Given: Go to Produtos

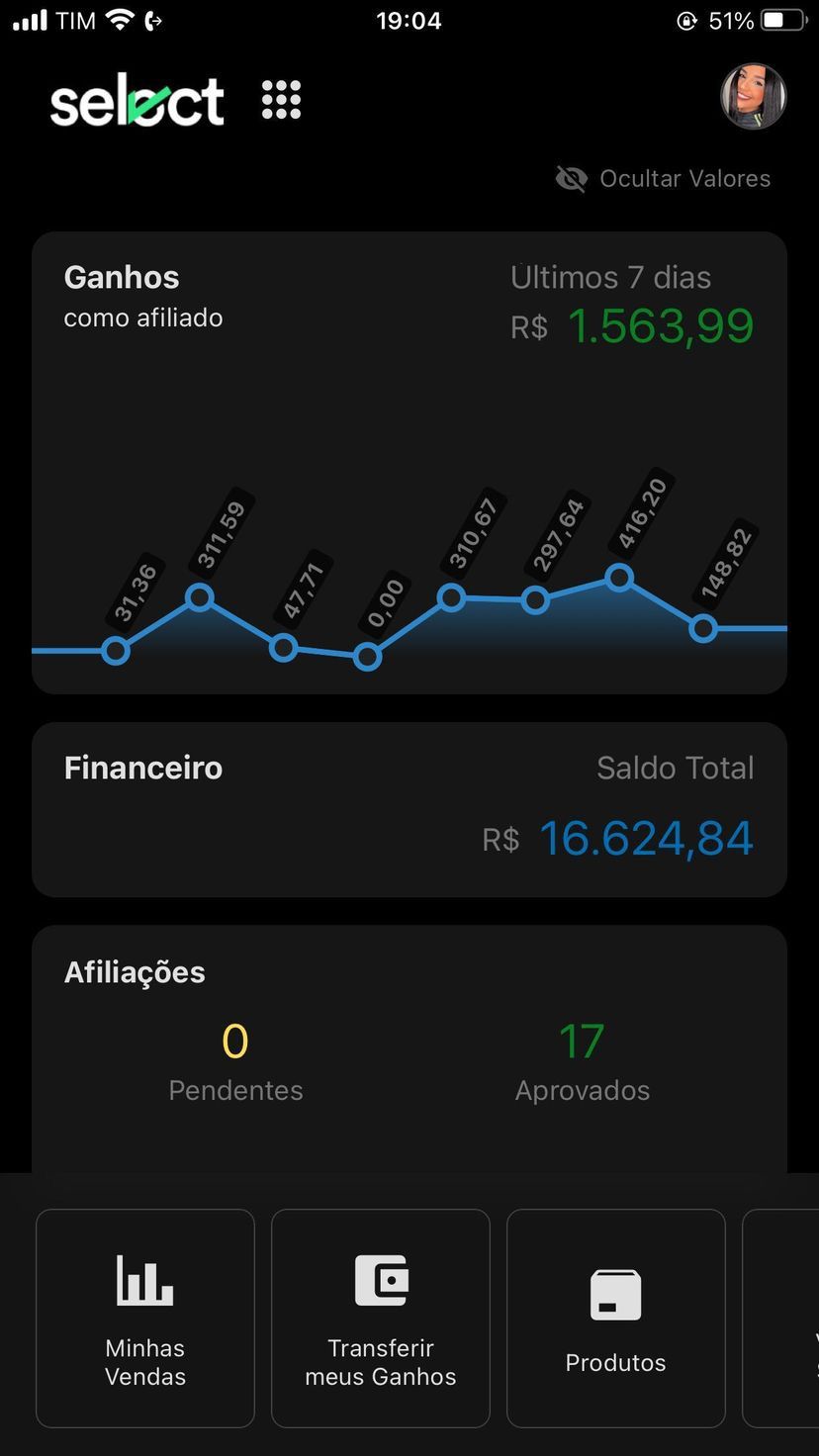Looking at the screenshot, I should coord(616,1318).
